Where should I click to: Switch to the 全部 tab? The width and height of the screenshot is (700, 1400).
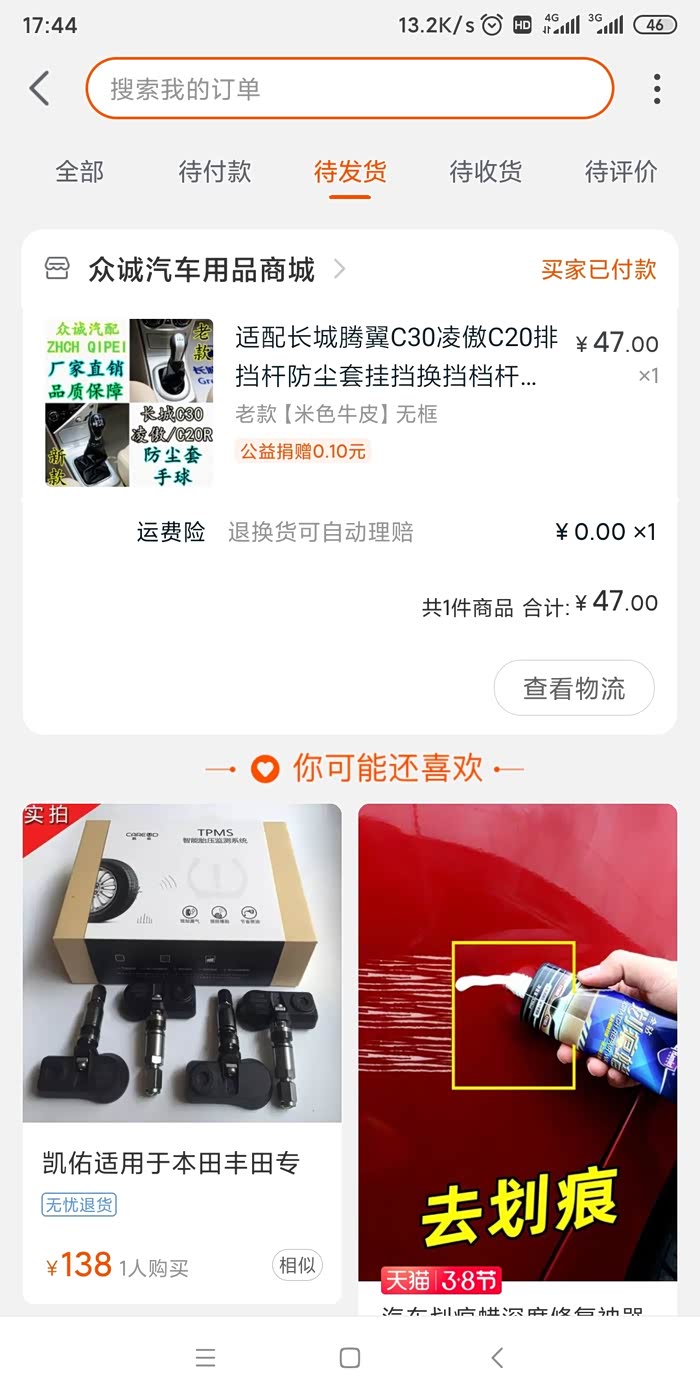pyautogui.click(x=79, y=172)
